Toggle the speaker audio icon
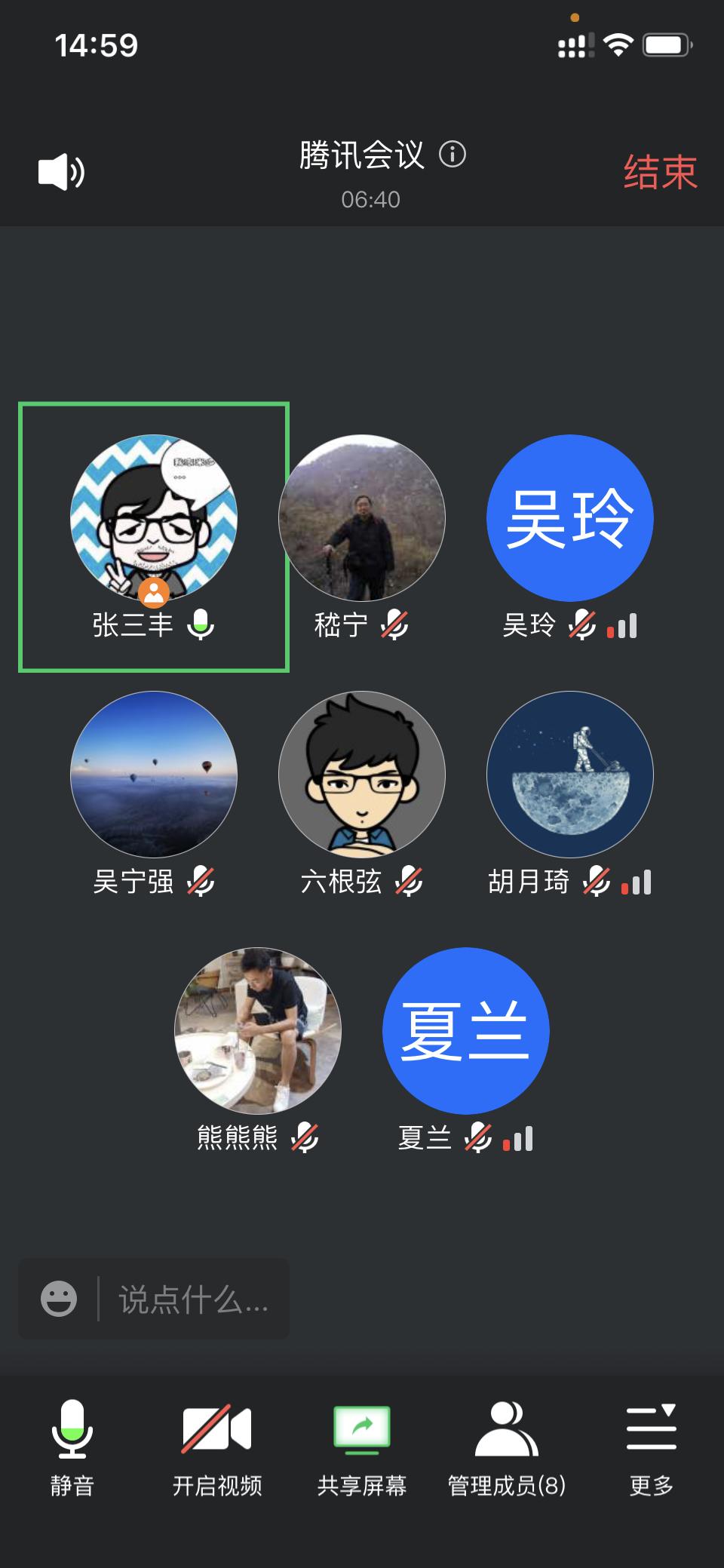 point(61,172)
